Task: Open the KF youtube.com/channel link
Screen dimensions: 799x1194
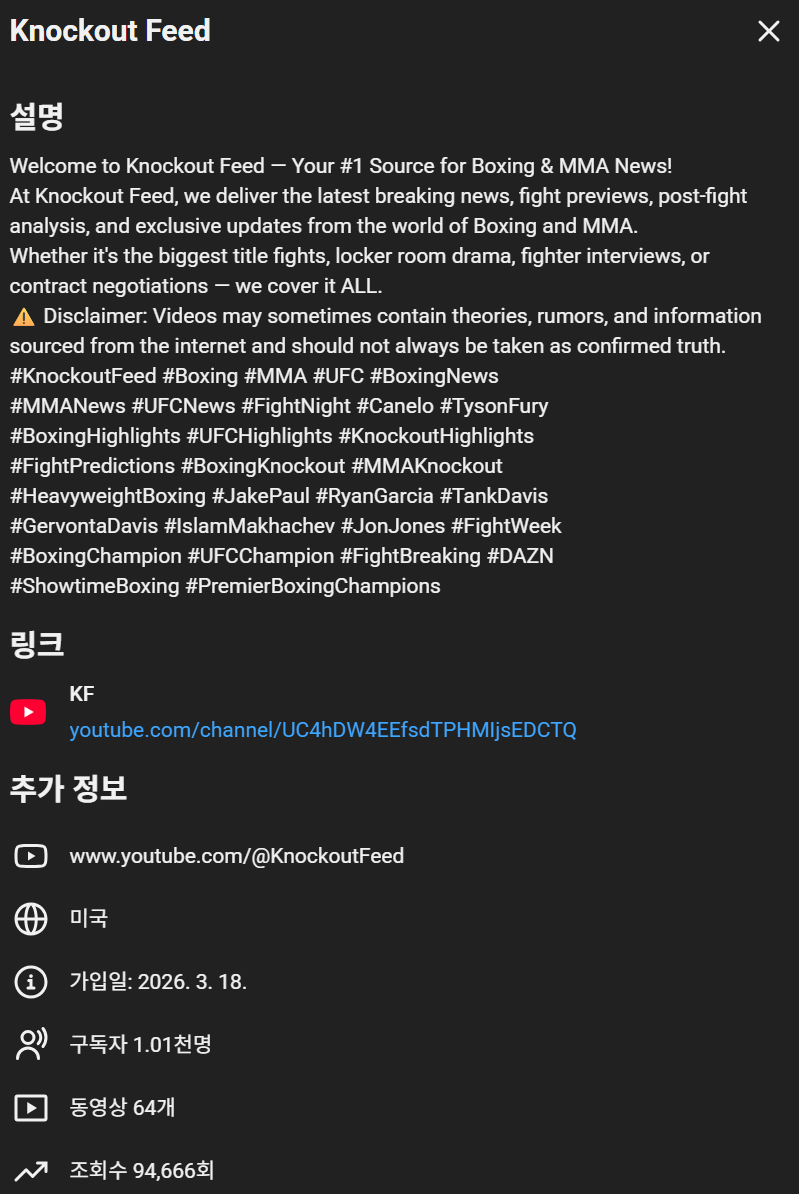Action: (x=322, y=729)
